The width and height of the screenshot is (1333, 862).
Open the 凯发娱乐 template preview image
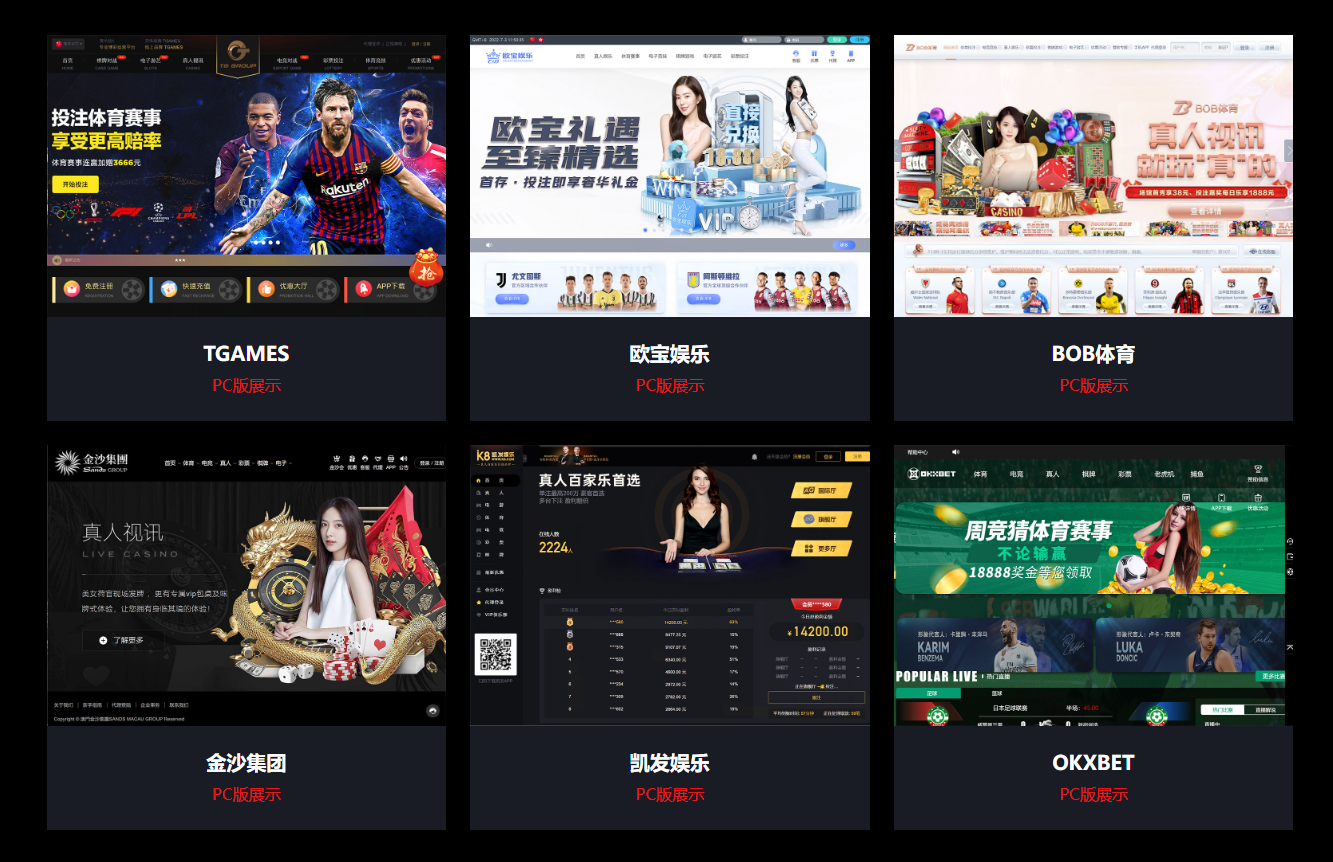pyautogui.click(x=670, y=585)
